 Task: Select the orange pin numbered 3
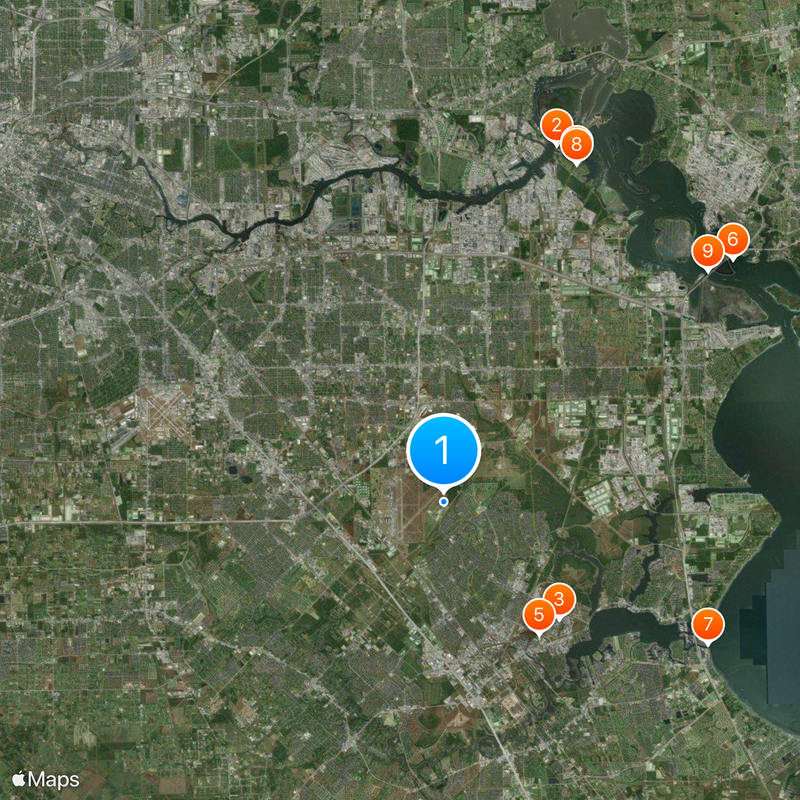pyautogui.click(x=559, y=599)
